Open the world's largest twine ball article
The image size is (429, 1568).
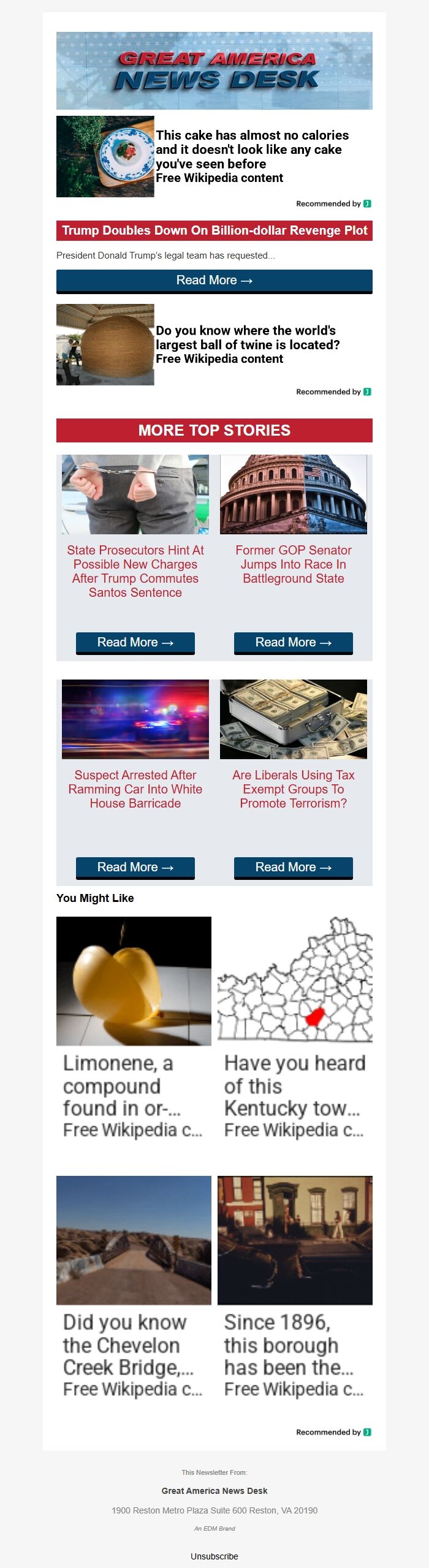pyautogui.click(x=248, y=338)
